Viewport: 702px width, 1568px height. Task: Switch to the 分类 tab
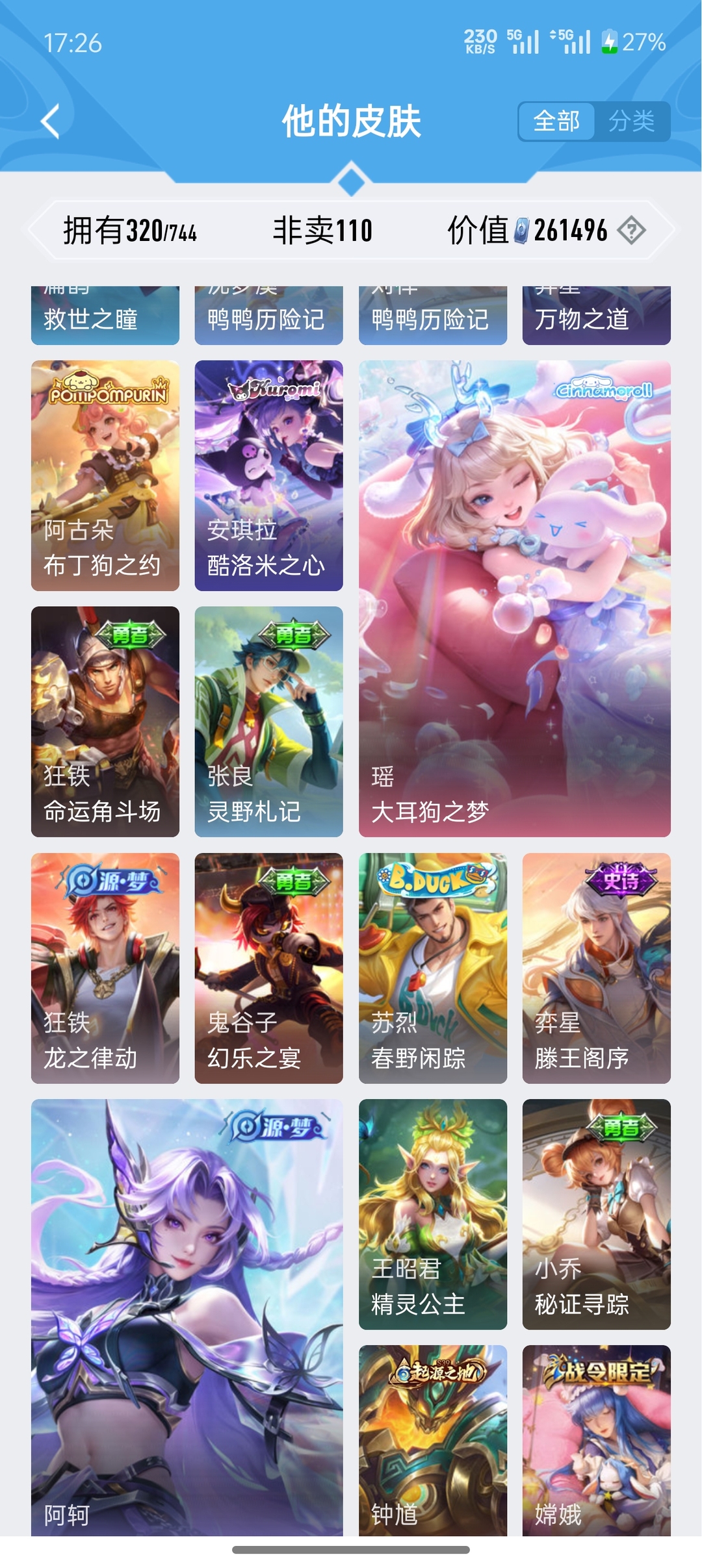tap(631, 121)
